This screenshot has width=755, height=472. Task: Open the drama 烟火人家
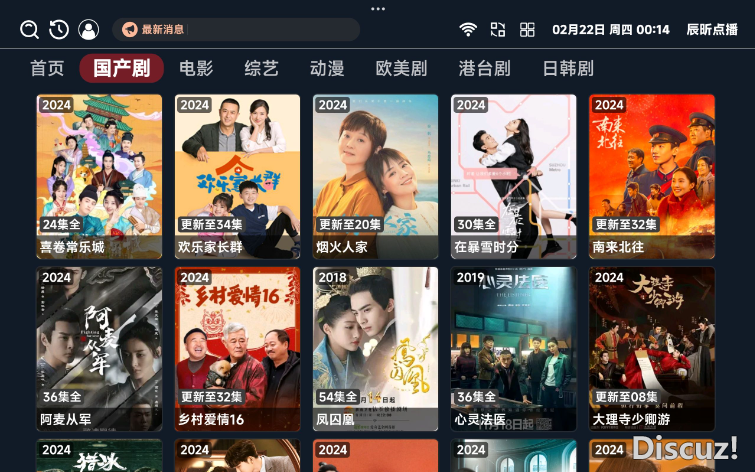375,177
